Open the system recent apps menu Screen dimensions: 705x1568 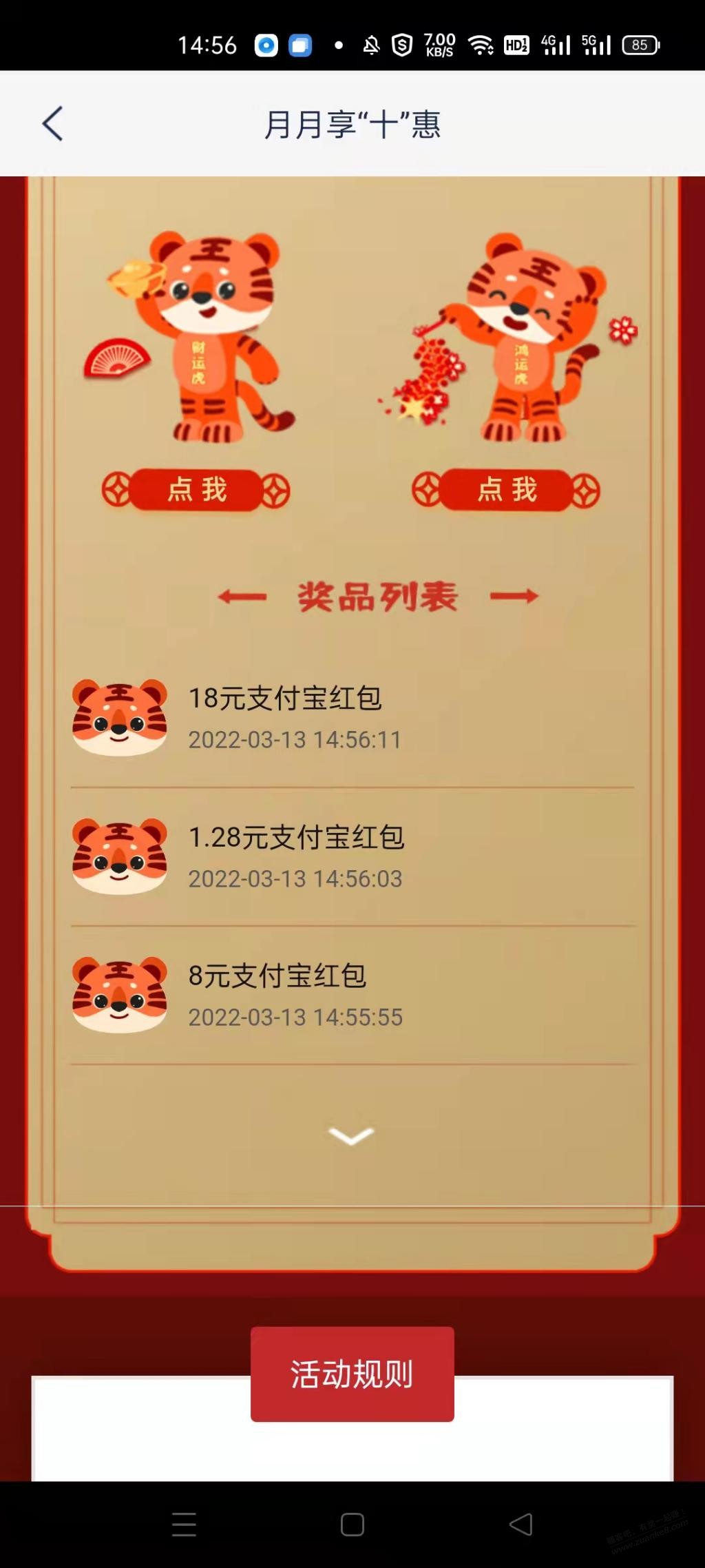[184, 1524]
